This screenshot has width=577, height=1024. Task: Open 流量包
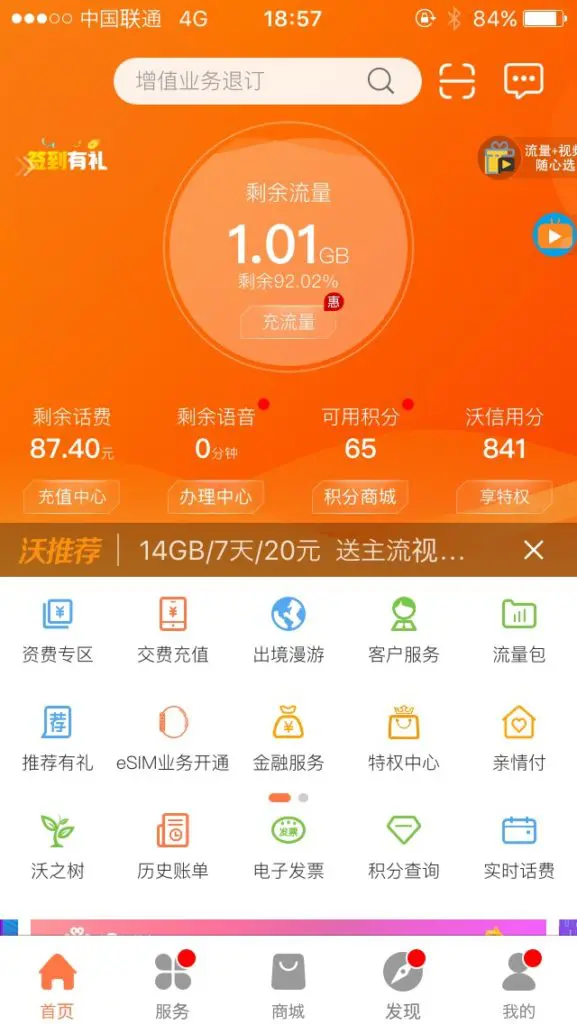pyautogui.click(x=519, y=630)
